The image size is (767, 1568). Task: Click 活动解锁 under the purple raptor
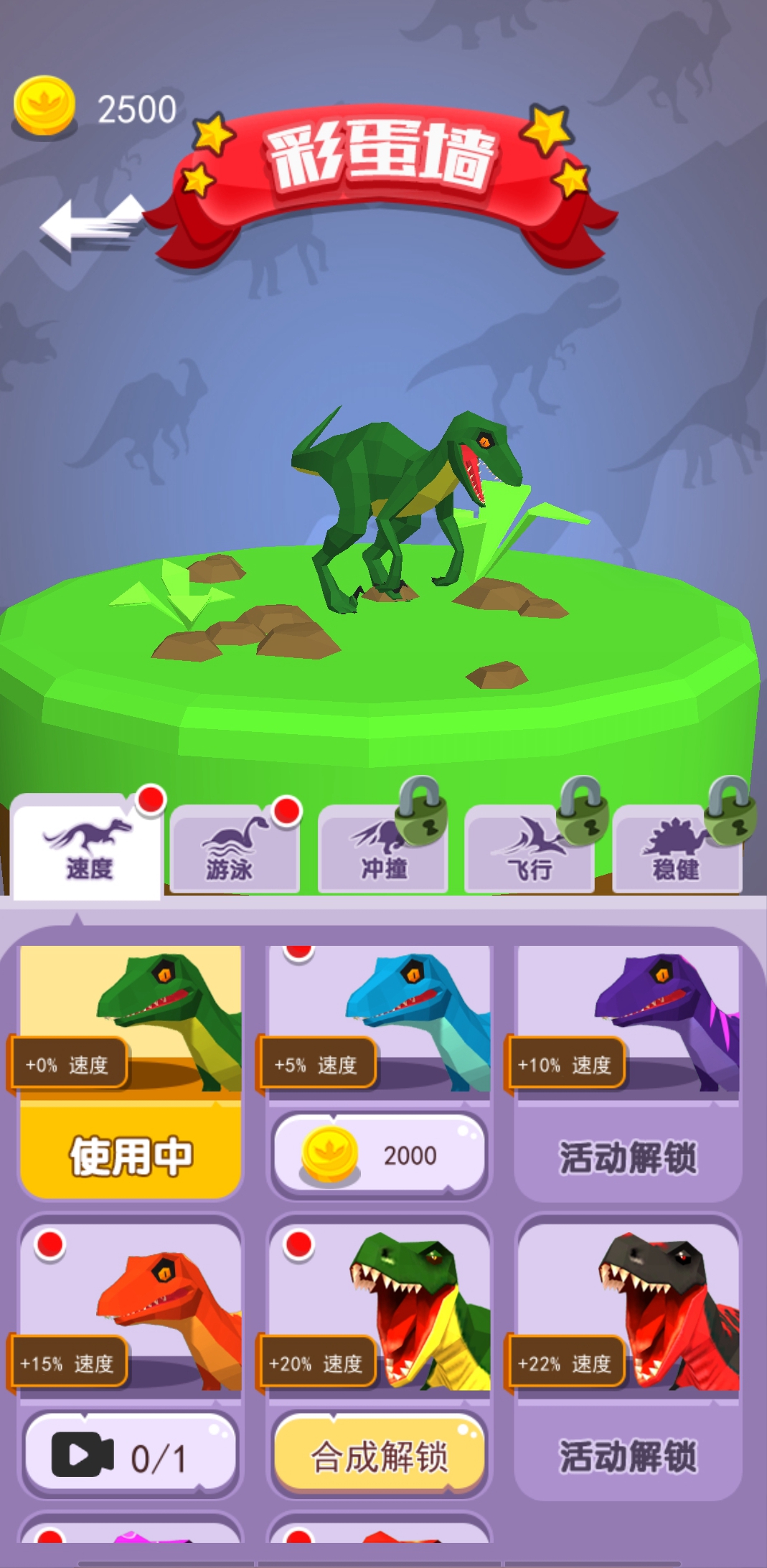(628, 1157)
